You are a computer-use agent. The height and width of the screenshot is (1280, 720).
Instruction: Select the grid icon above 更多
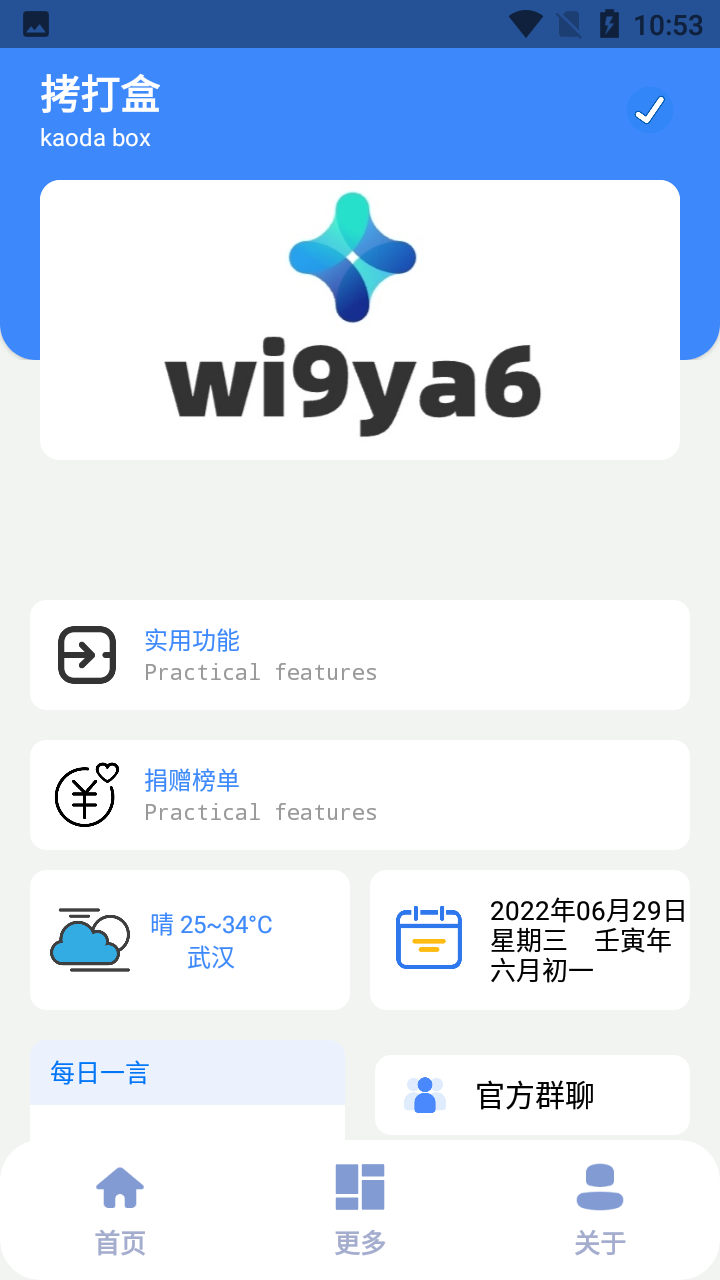click(x=359, y=1185)
